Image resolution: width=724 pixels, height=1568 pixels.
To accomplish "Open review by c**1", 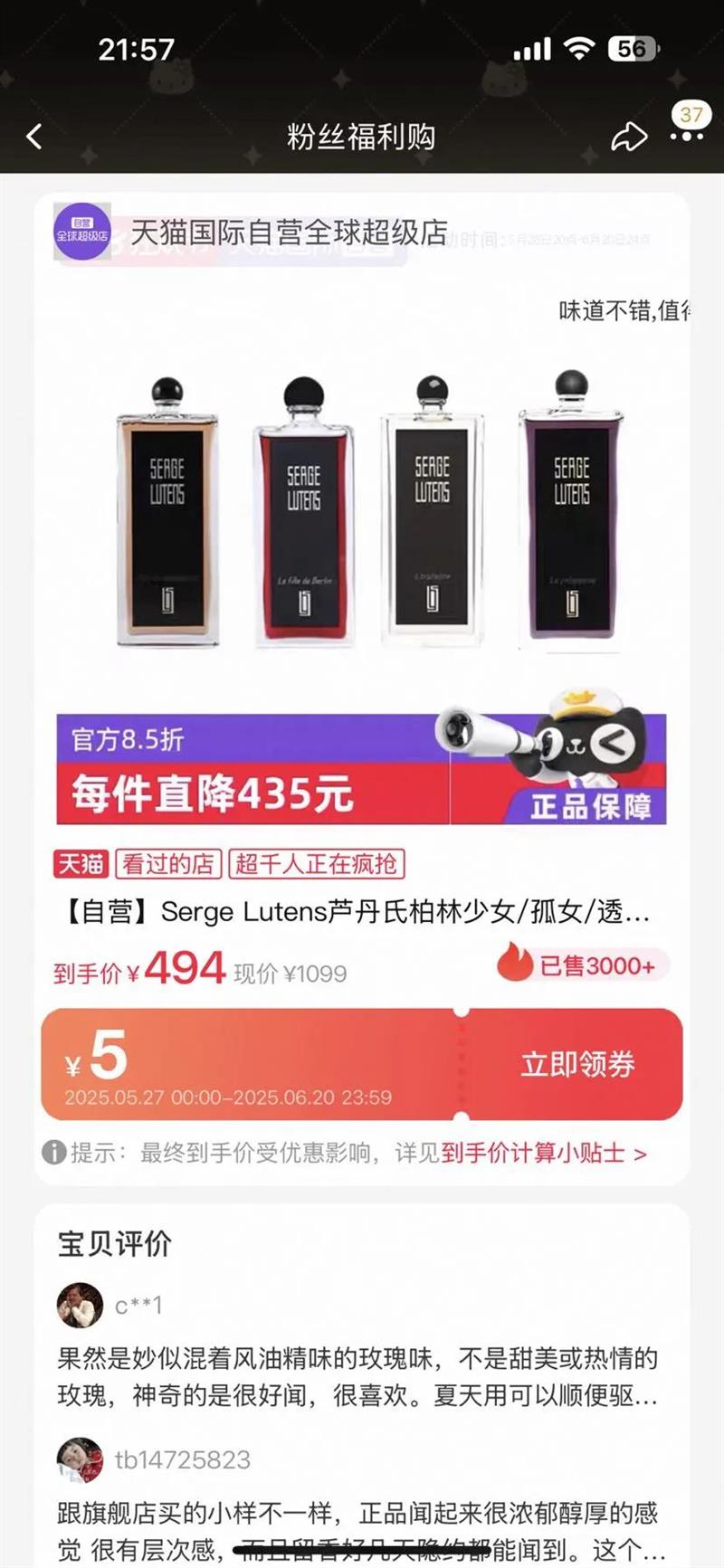I will [x=357, y=1376].
